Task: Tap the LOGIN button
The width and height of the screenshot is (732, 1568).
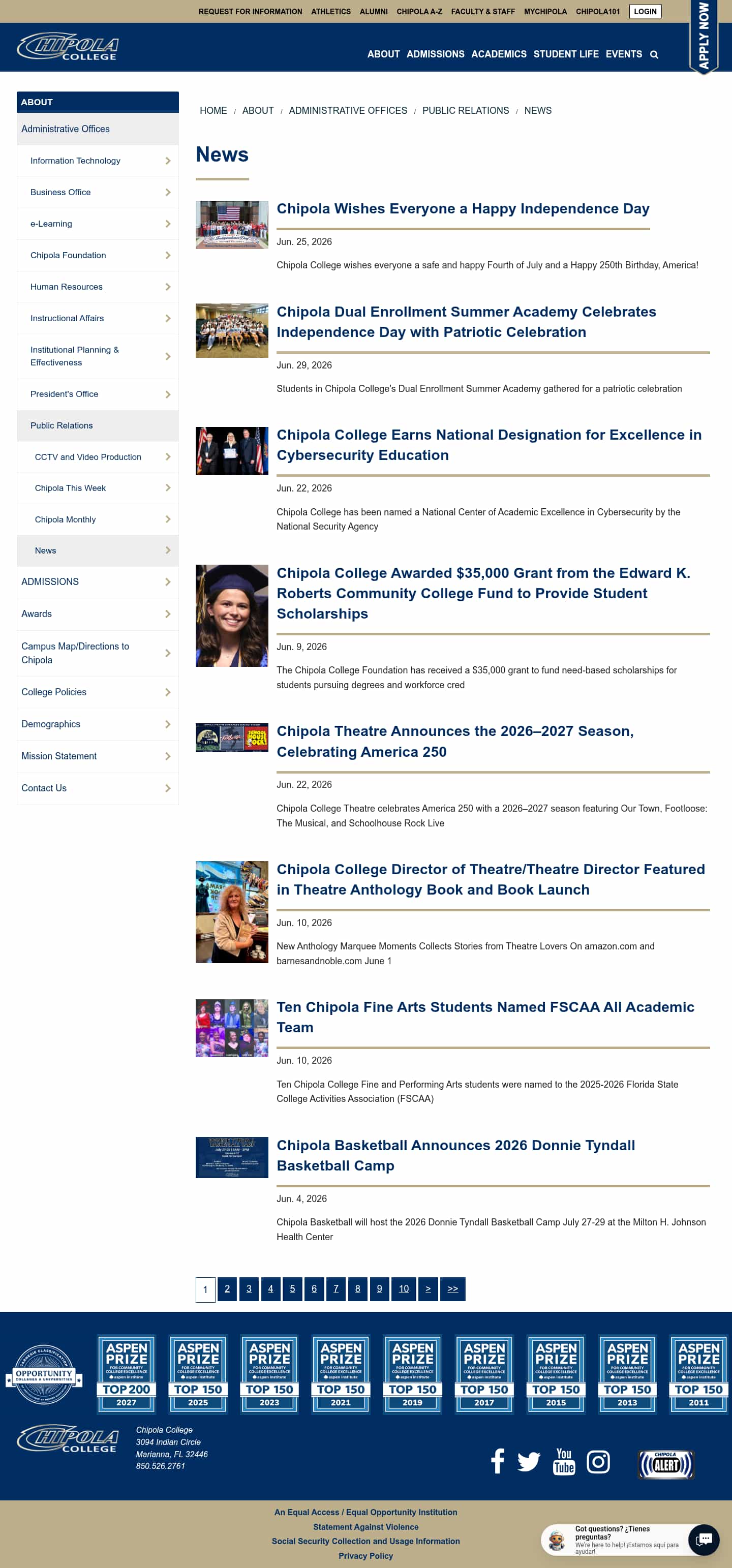Action: point(645,12)
